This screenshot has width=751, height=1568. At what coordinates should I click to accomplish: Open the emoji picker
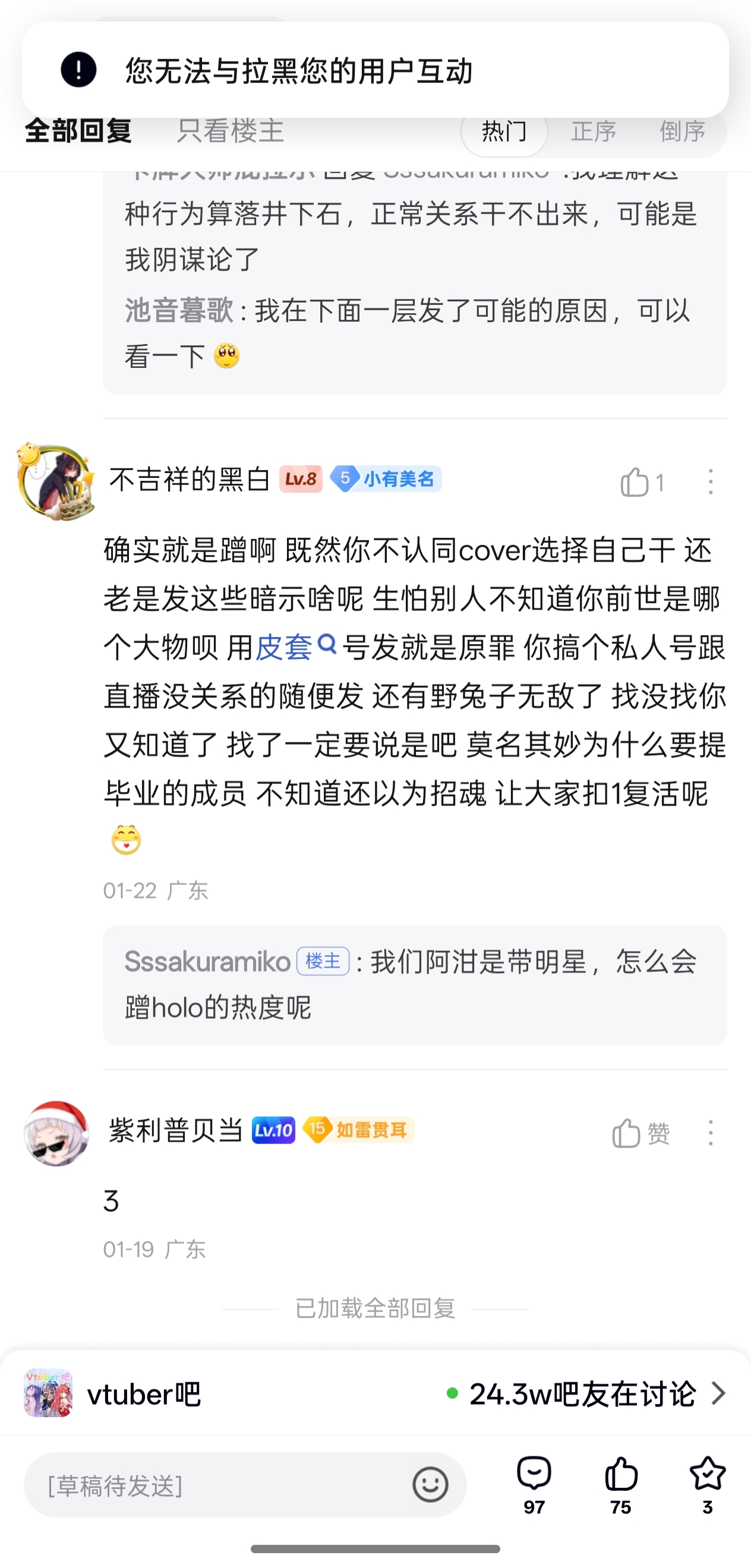pos(430,1485)
